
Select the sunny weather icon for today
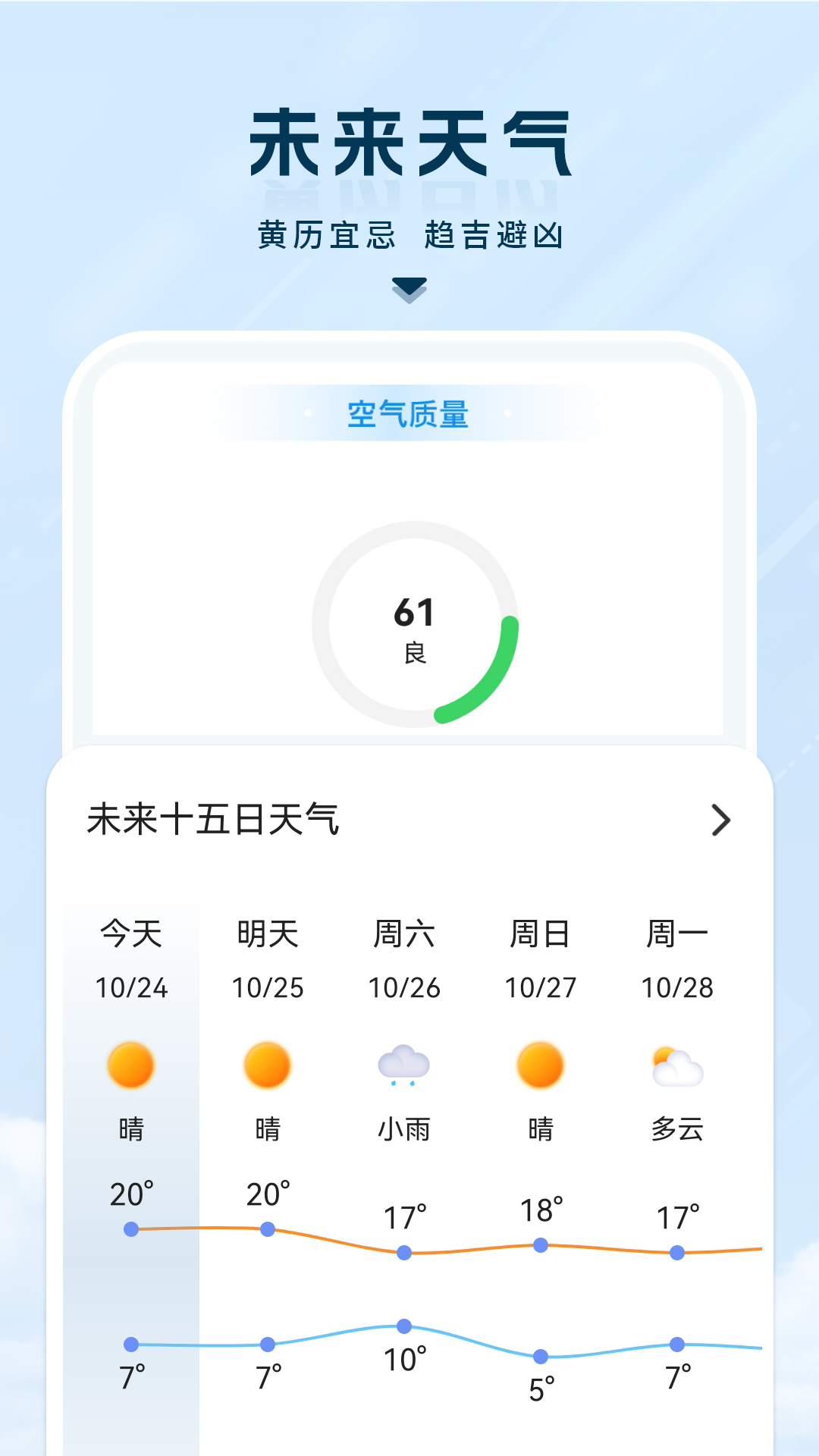130,1066
